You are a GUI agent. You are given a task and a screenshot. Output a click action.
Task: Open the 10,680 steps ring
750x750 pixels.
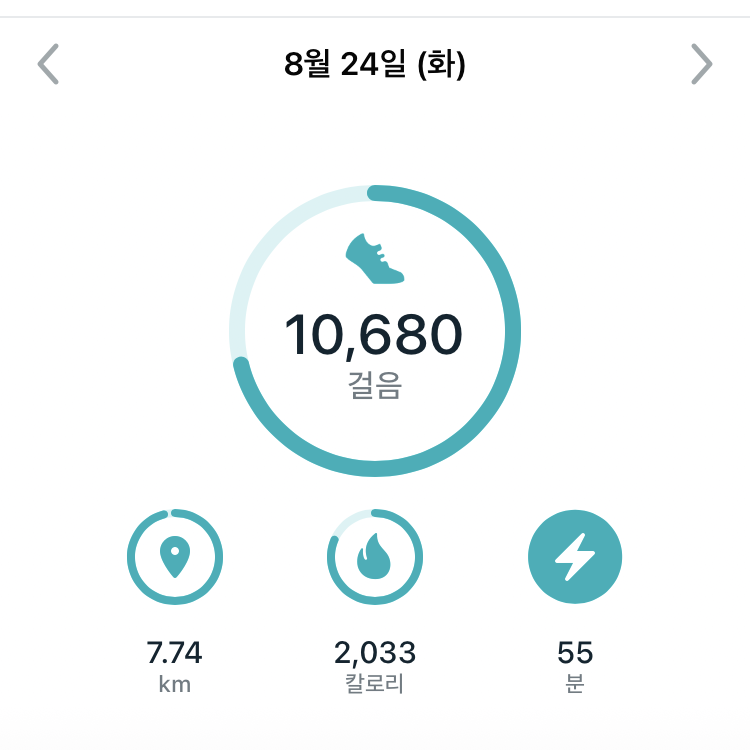point(375,331)
